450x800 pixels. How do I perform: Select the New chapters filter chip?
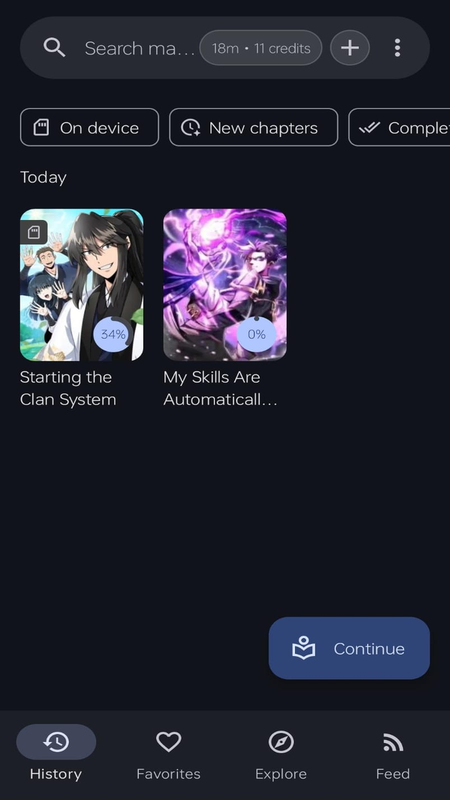coord(254,128)
